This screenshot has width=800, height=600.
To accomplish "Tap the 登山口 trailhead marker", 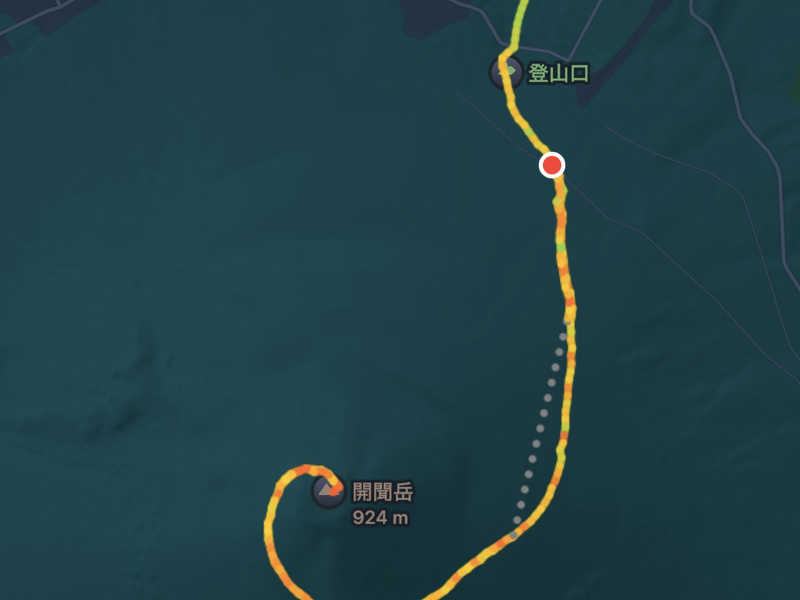I will point(506,72).
